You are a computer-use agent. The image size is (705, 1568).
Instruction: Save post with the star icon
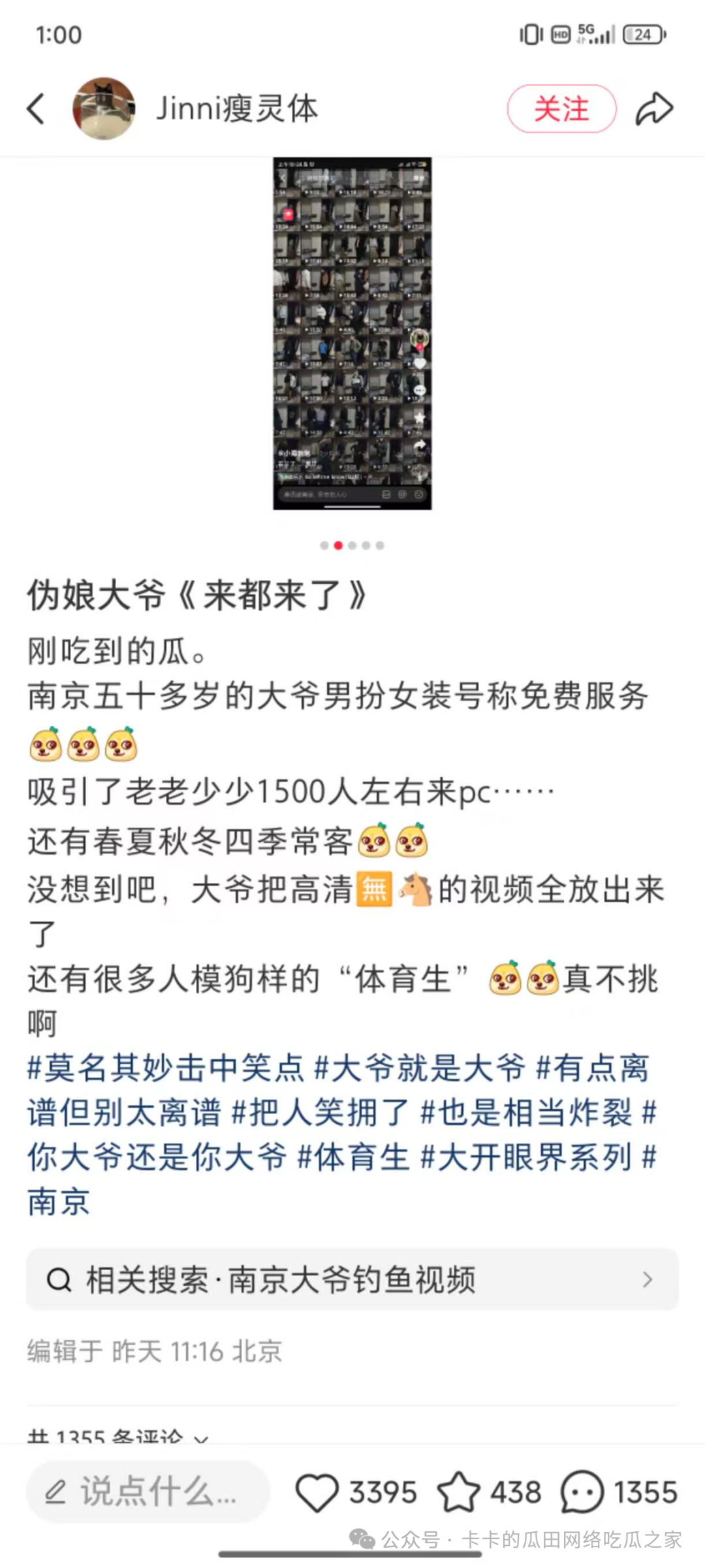click(458, 1492)
